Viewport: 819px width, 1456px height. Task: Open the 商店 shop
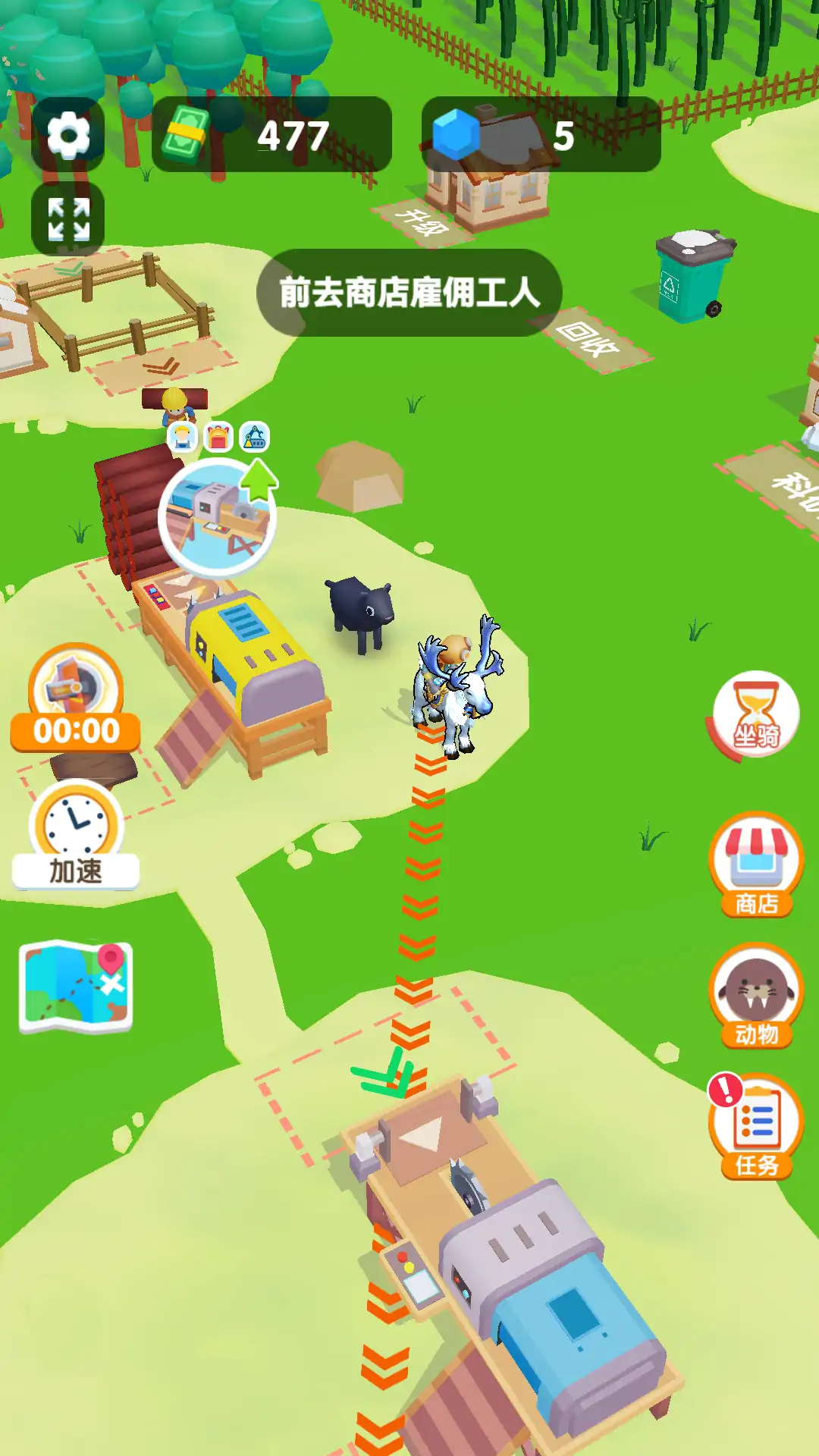click(x=756, y=866)
